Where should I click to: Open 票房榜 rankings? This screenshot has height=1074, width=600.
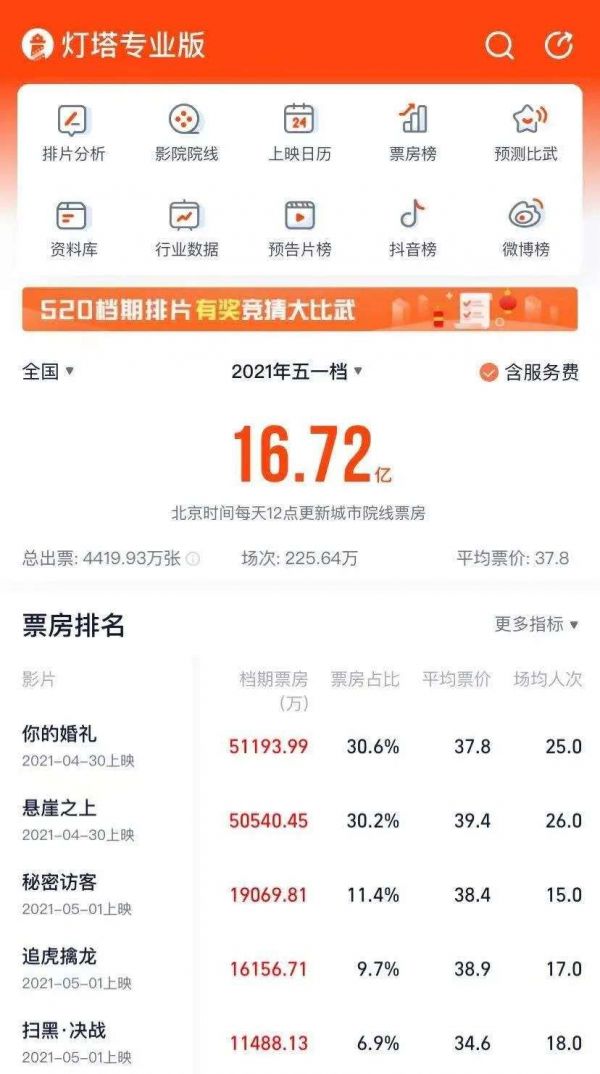tap(413, 133)
